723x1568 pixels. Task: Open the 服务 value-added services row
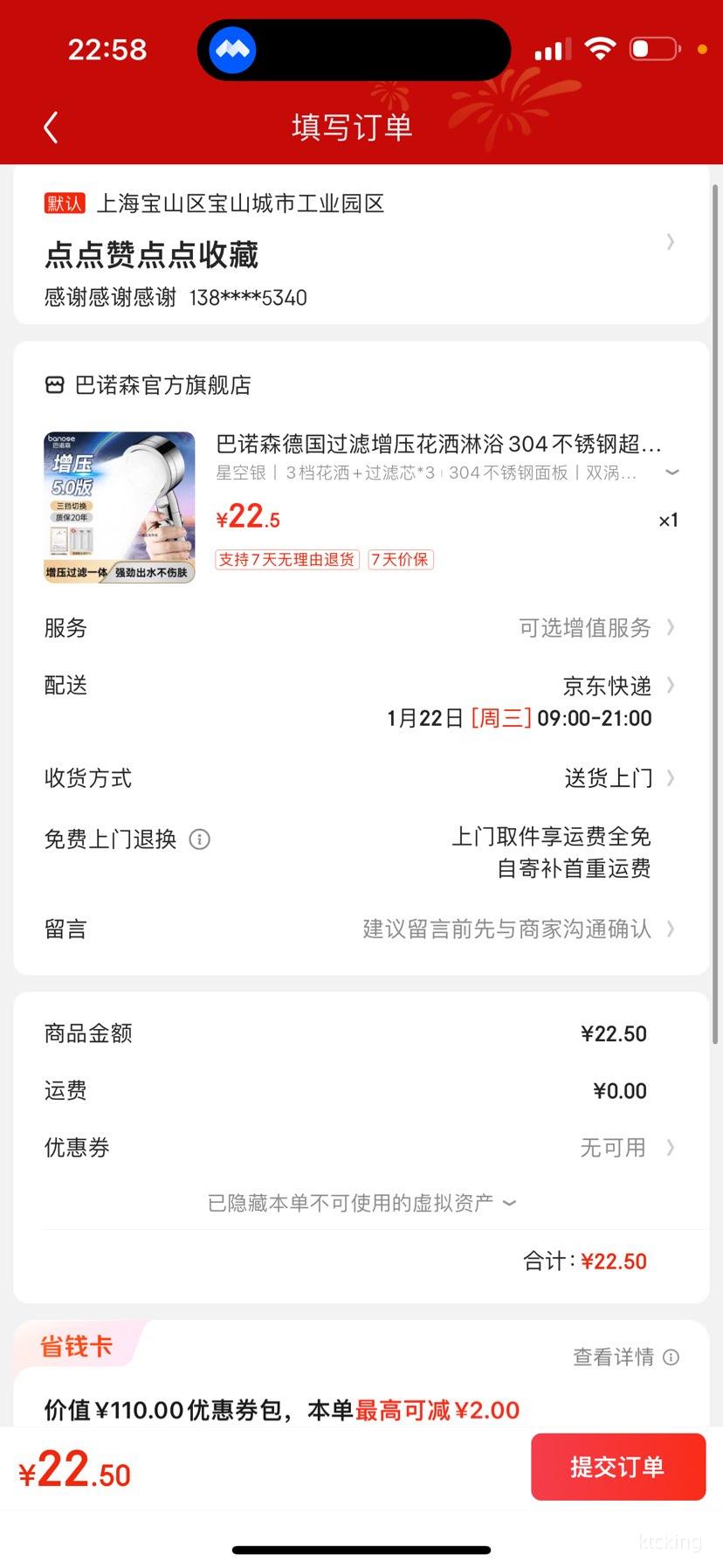361,628
